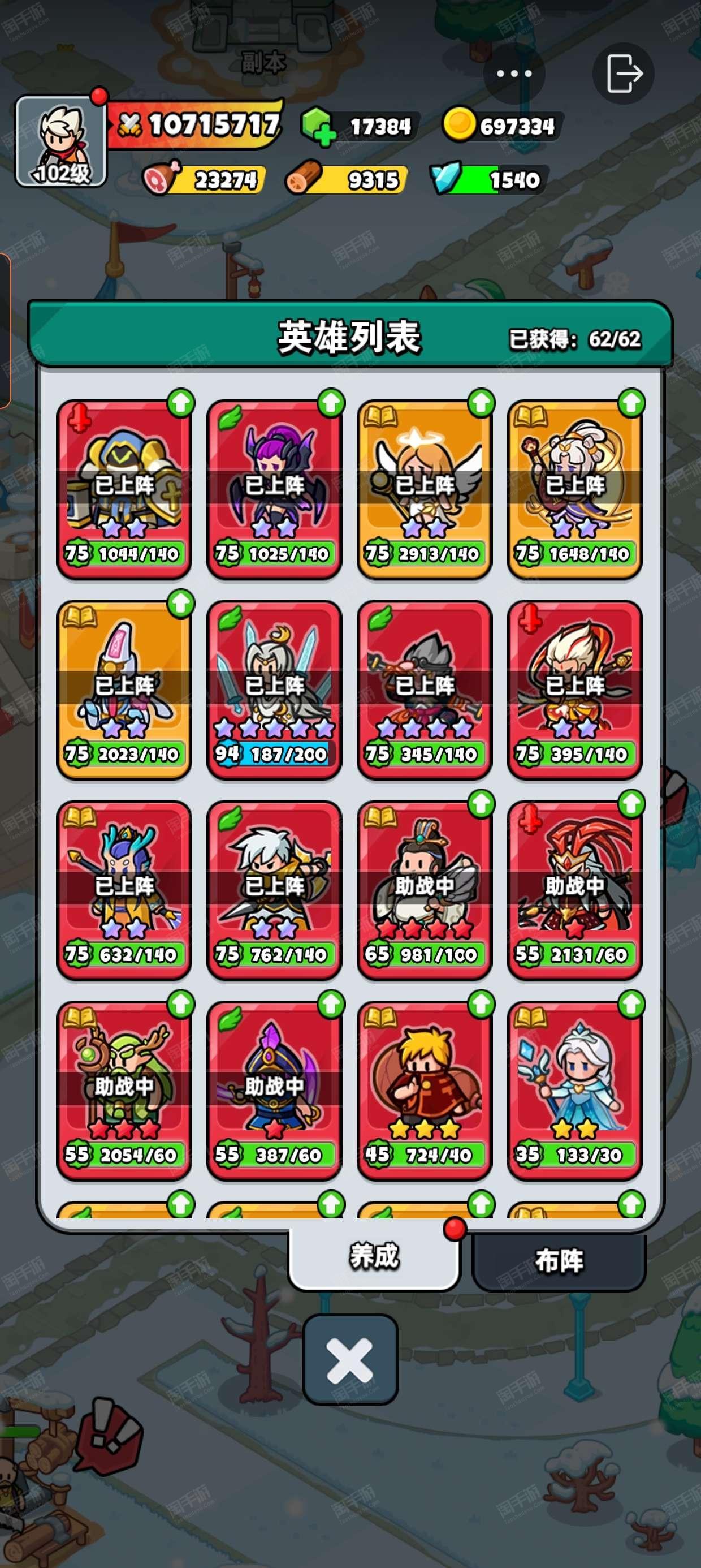Open hero card showing 2023/140 shards
This screenshot has height=1568, width=701.
click(124, 689)
